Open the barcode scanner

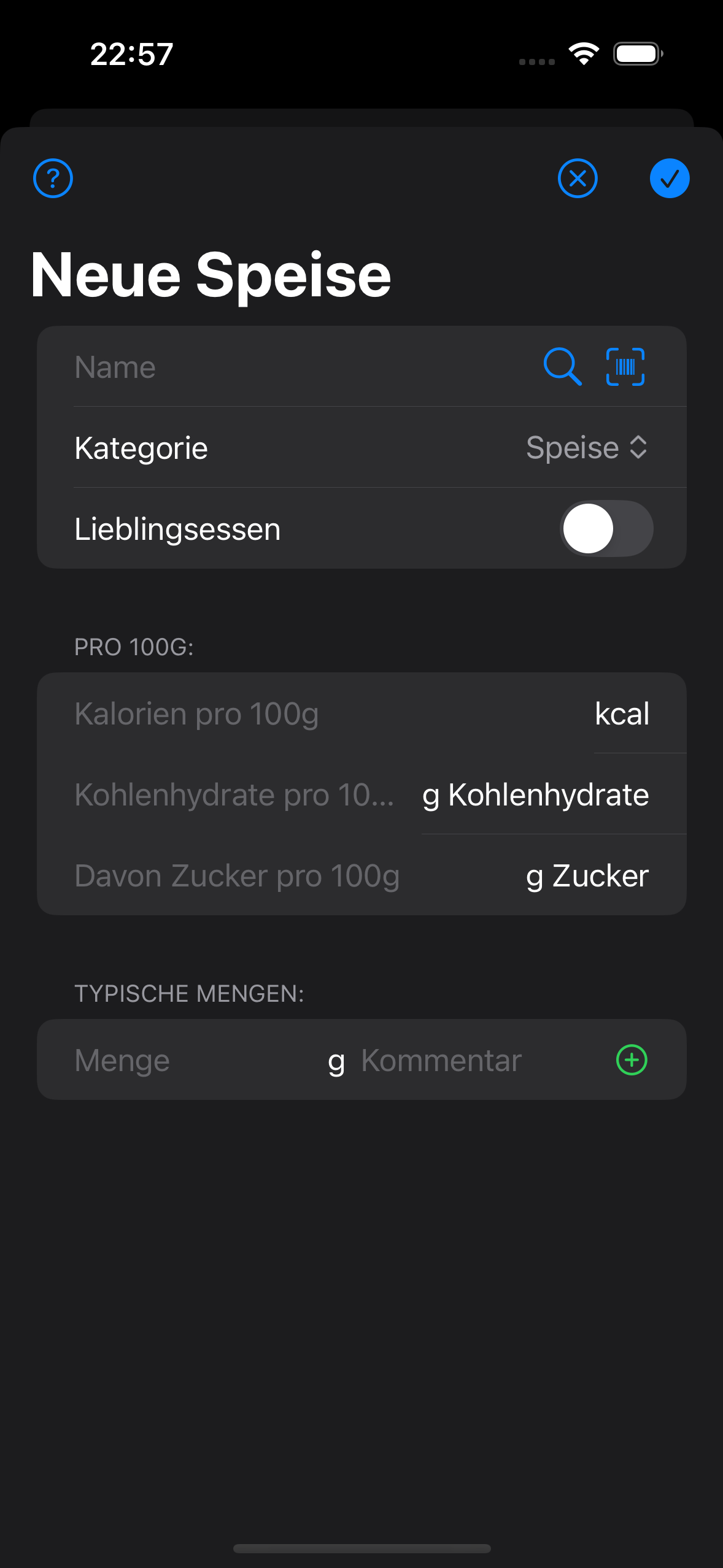pyautogui.click(x=625, y=367)
